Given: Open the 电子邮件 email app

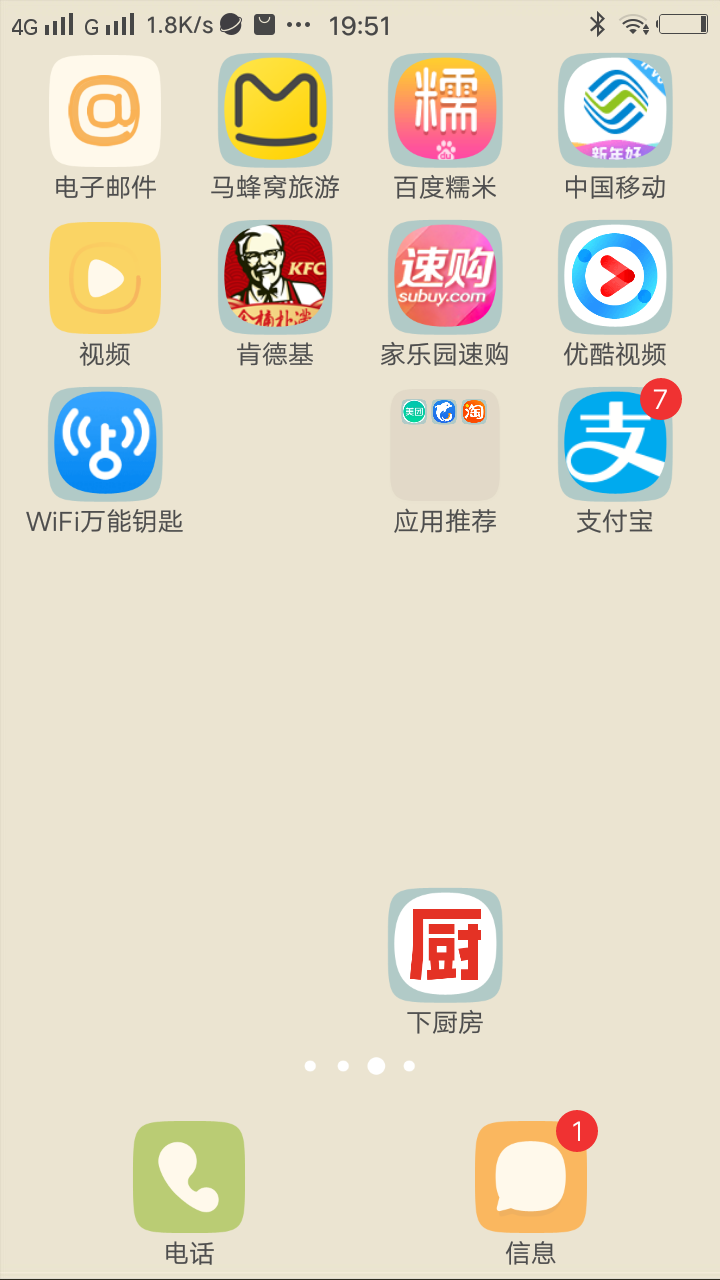Looking at the screenshot, I should point(105,110).
